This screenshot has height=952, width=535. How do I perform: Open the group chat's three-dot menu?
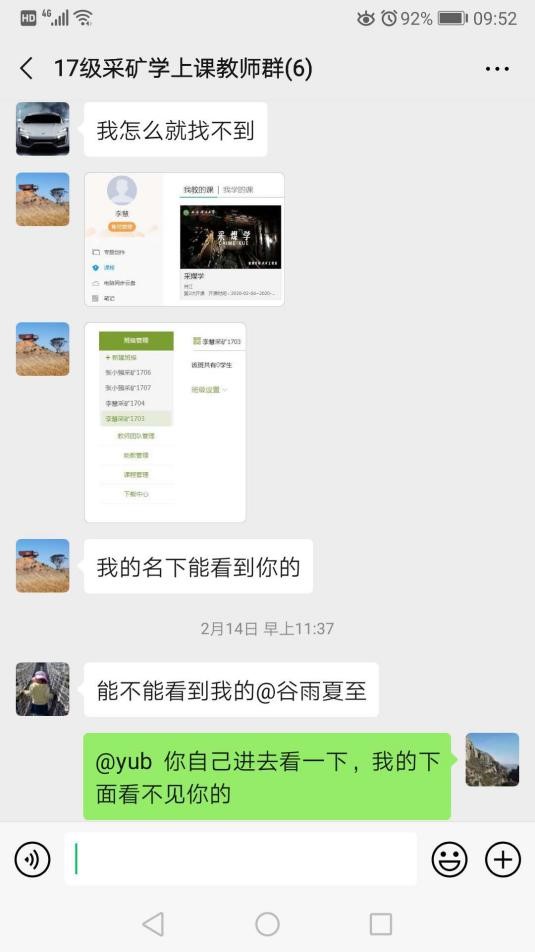pyautogui.click(x=497, y=69)
